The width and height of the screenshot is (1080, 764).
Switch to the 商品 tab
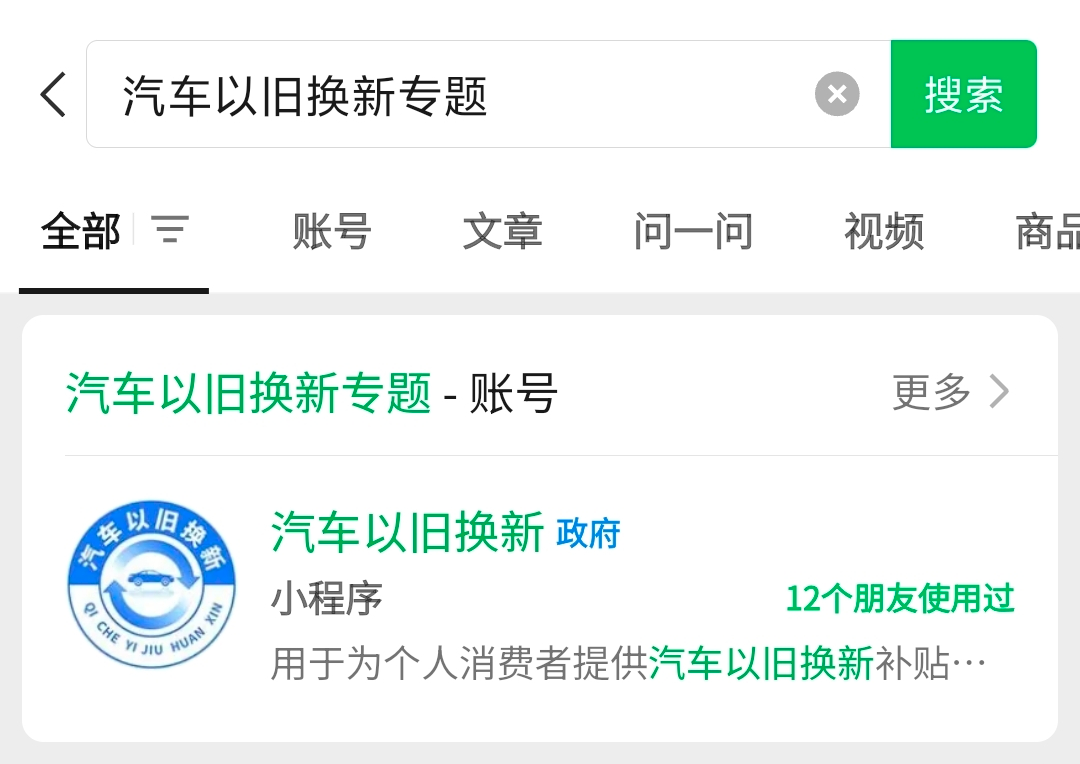[1048, 232]
